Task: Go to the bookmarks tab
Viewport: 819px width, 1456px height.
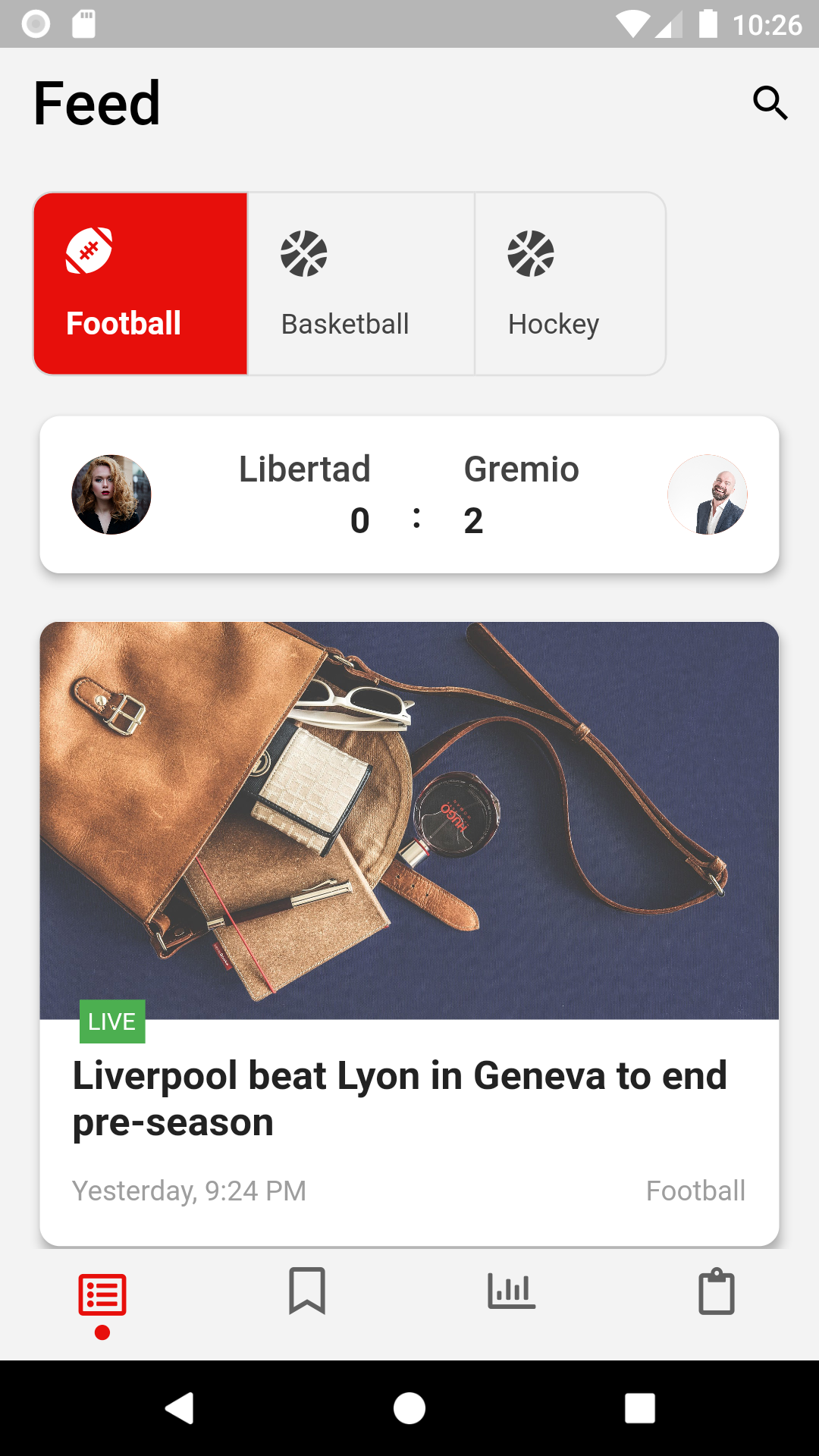Action: pyautogui.click(x=307, y=1291)
